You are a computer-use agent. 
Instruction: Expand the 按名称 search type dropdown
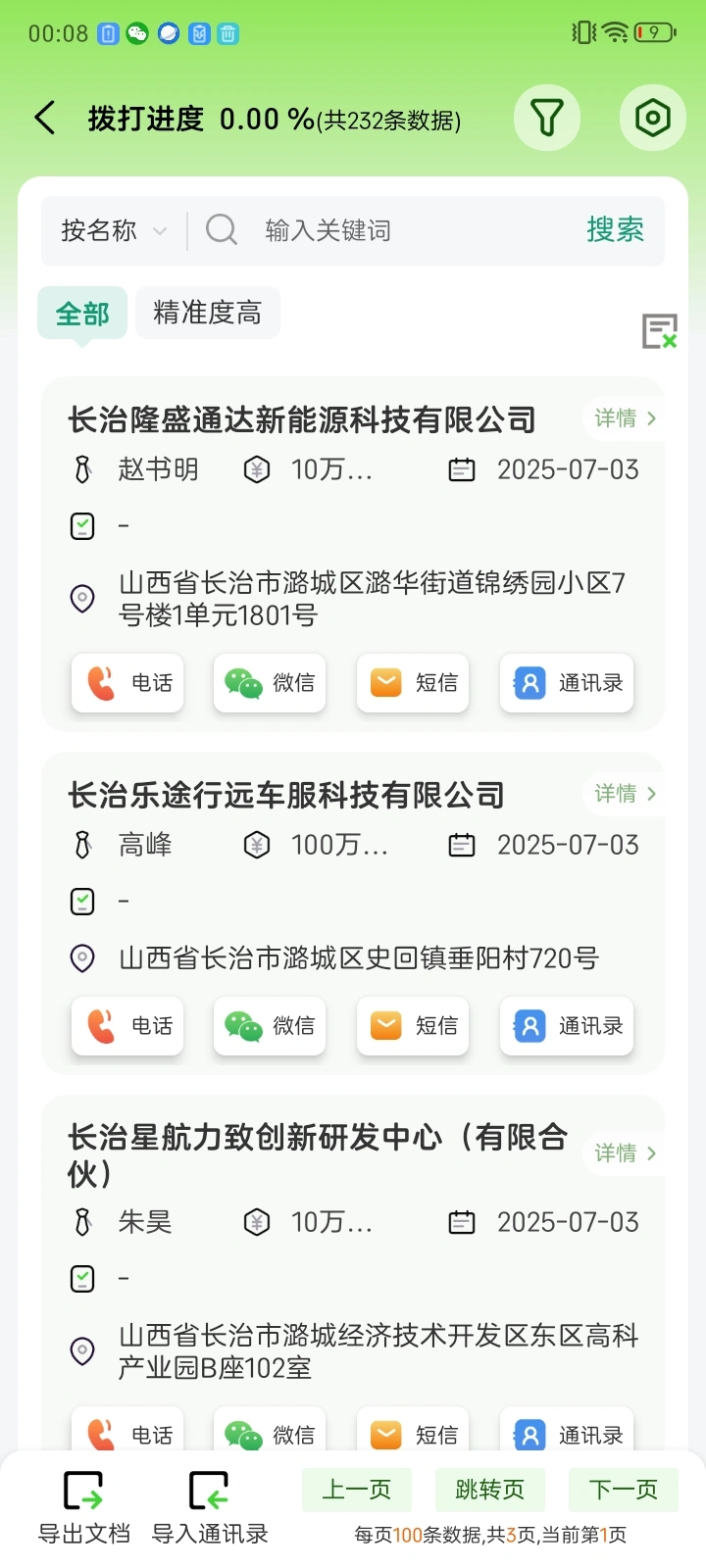114,231
